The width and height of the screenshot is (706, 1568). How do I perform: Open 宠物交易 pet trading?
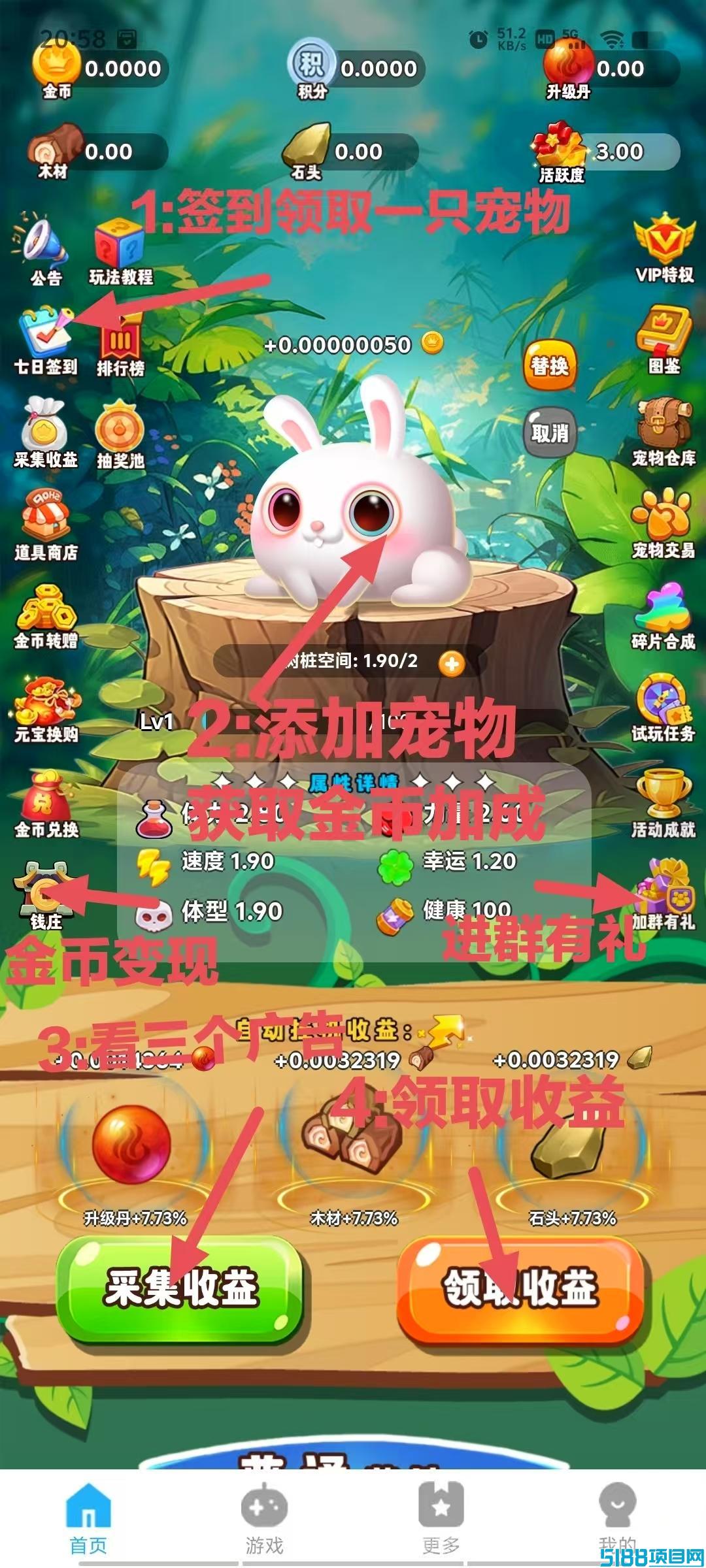(664, 523)
